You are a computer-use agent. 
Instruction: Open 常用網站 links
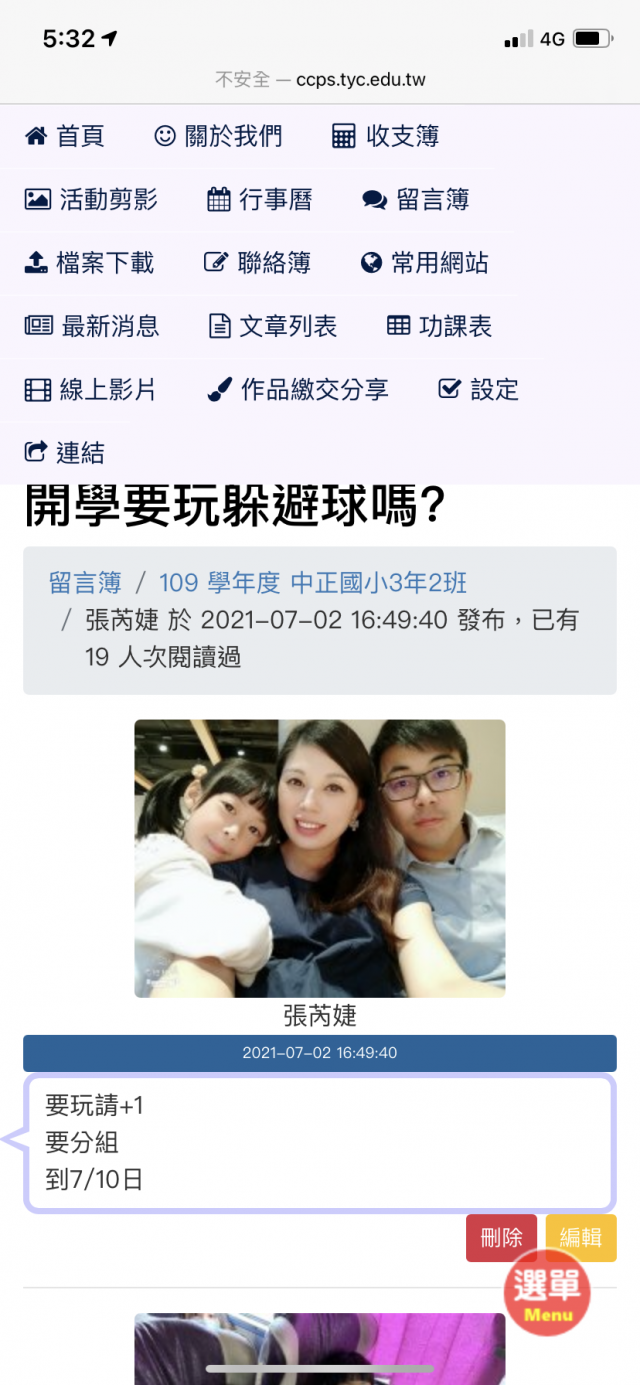424,262
